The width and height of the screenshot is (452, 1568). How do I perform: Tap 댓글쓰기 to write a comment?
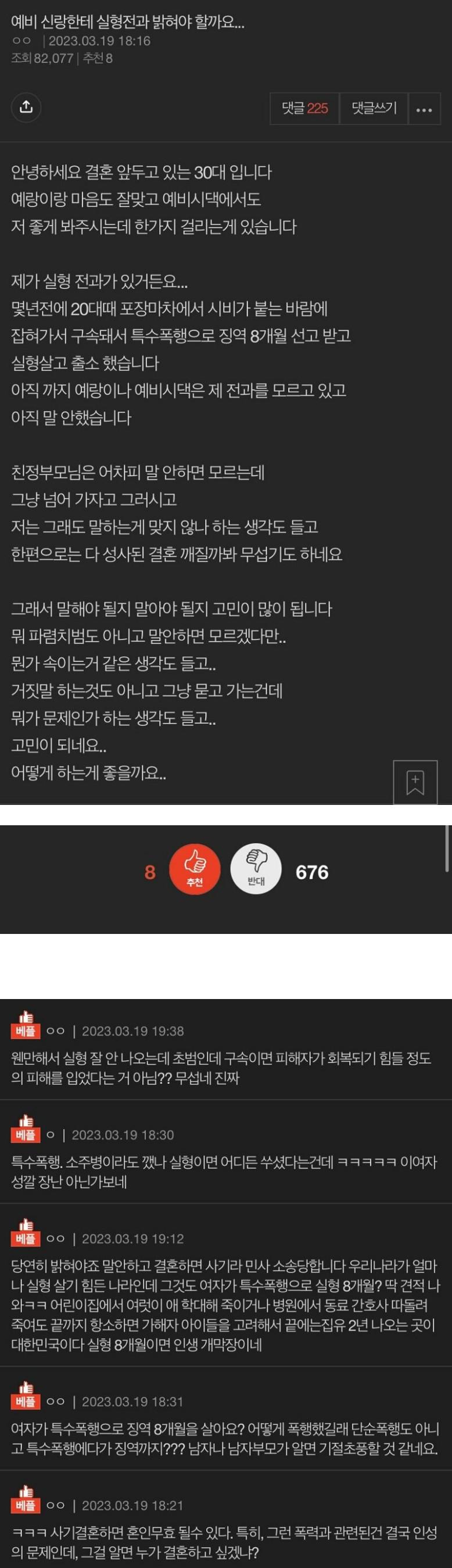374,108
